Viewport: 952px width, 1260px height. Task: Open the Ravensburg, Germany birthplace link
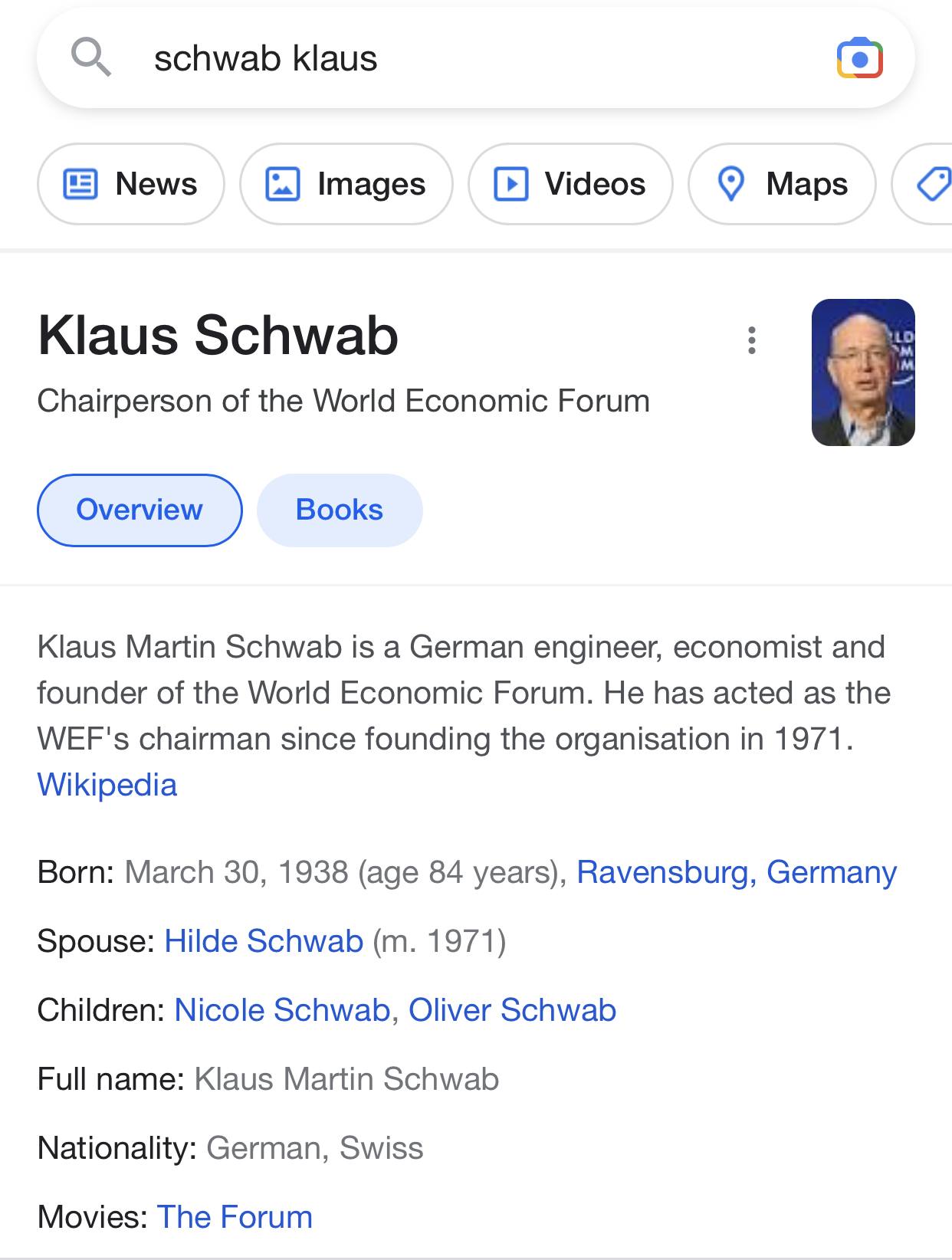pyautogui.click(x=736, y=872)
